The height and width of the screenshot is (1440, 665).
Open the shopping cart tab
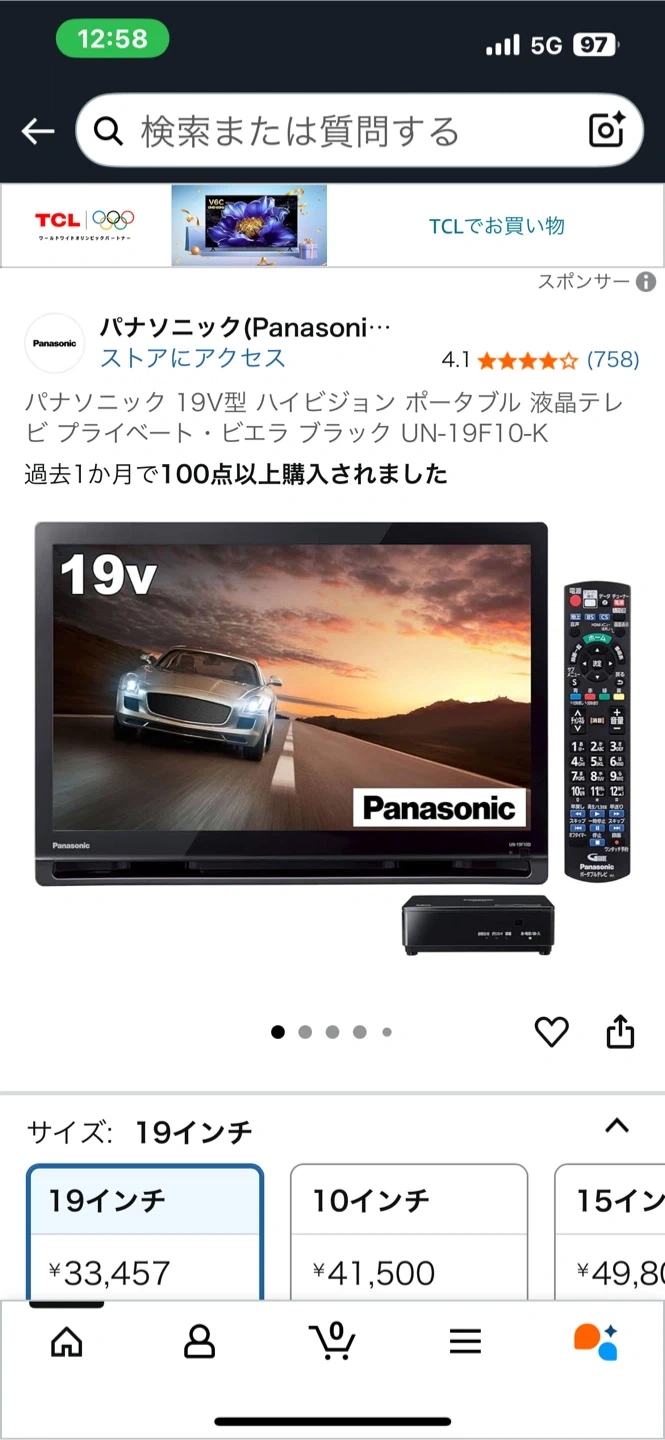(x=332, y=1340)
